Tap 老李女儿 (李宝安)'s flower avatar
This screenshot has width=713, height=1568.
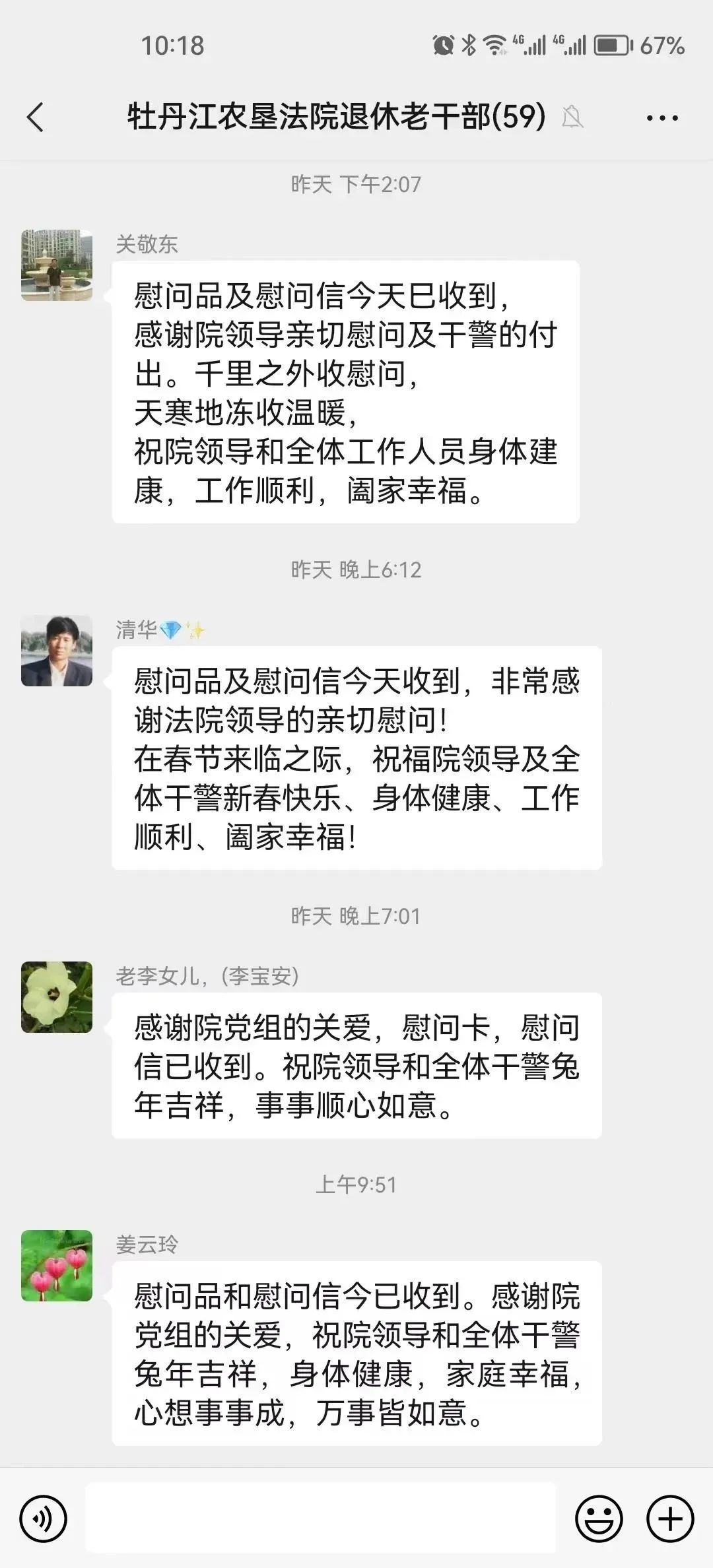57,997
